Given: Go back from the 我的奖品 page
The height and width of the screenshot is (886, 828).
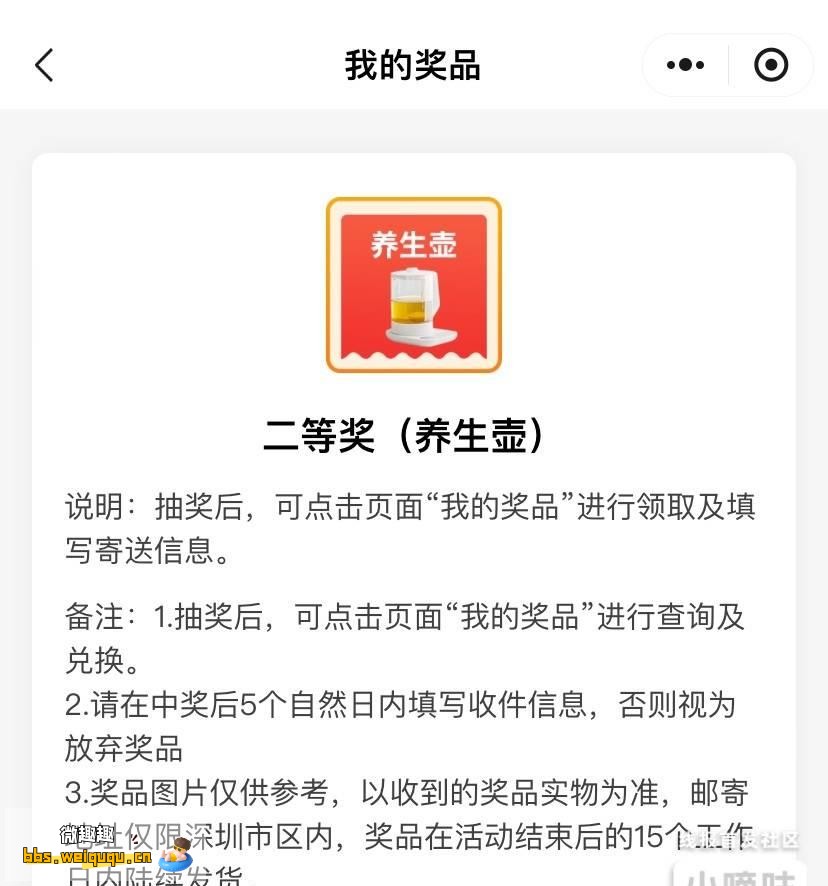Looking at the screenshot, I should click(x=44, y=66).
